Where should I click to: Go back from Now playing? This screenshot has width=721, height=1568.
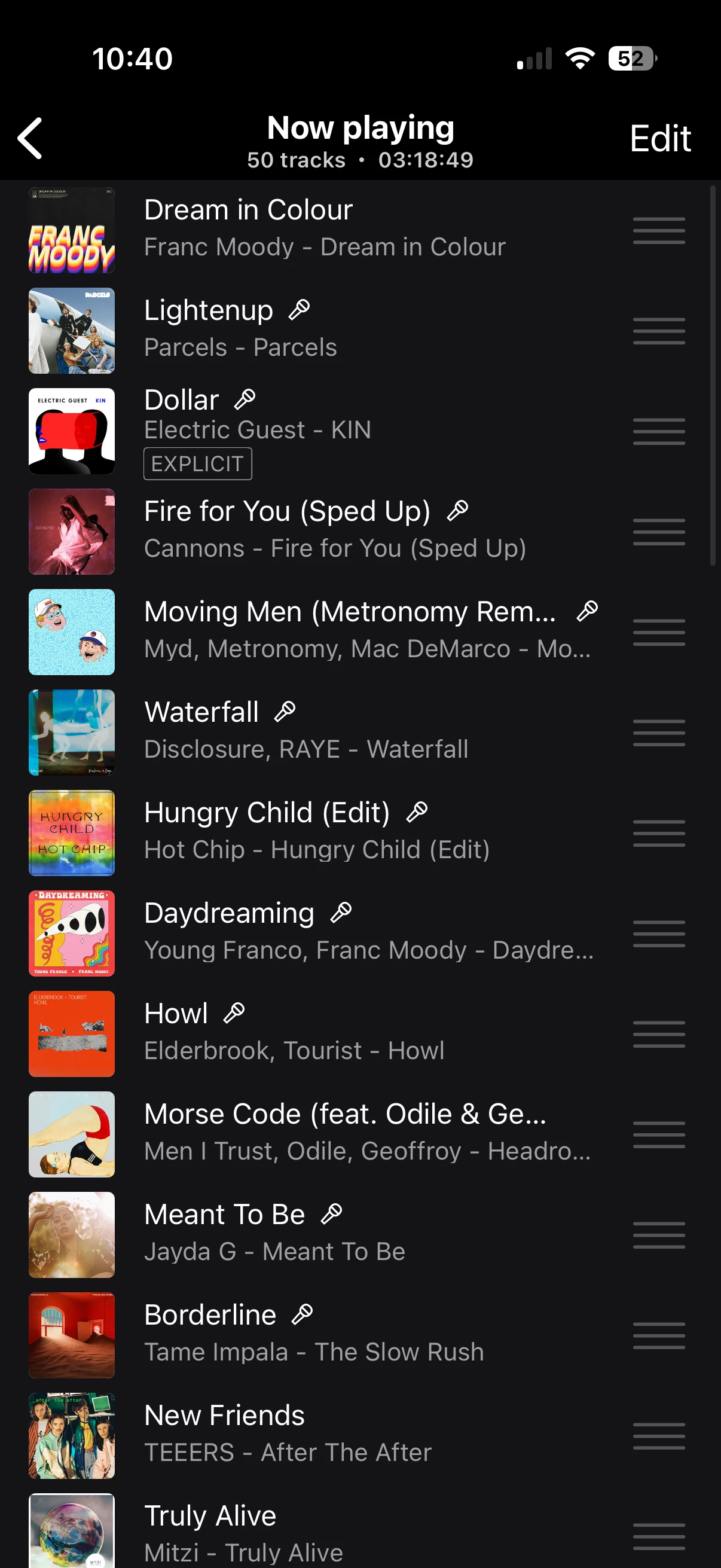(x=30, y=138)
